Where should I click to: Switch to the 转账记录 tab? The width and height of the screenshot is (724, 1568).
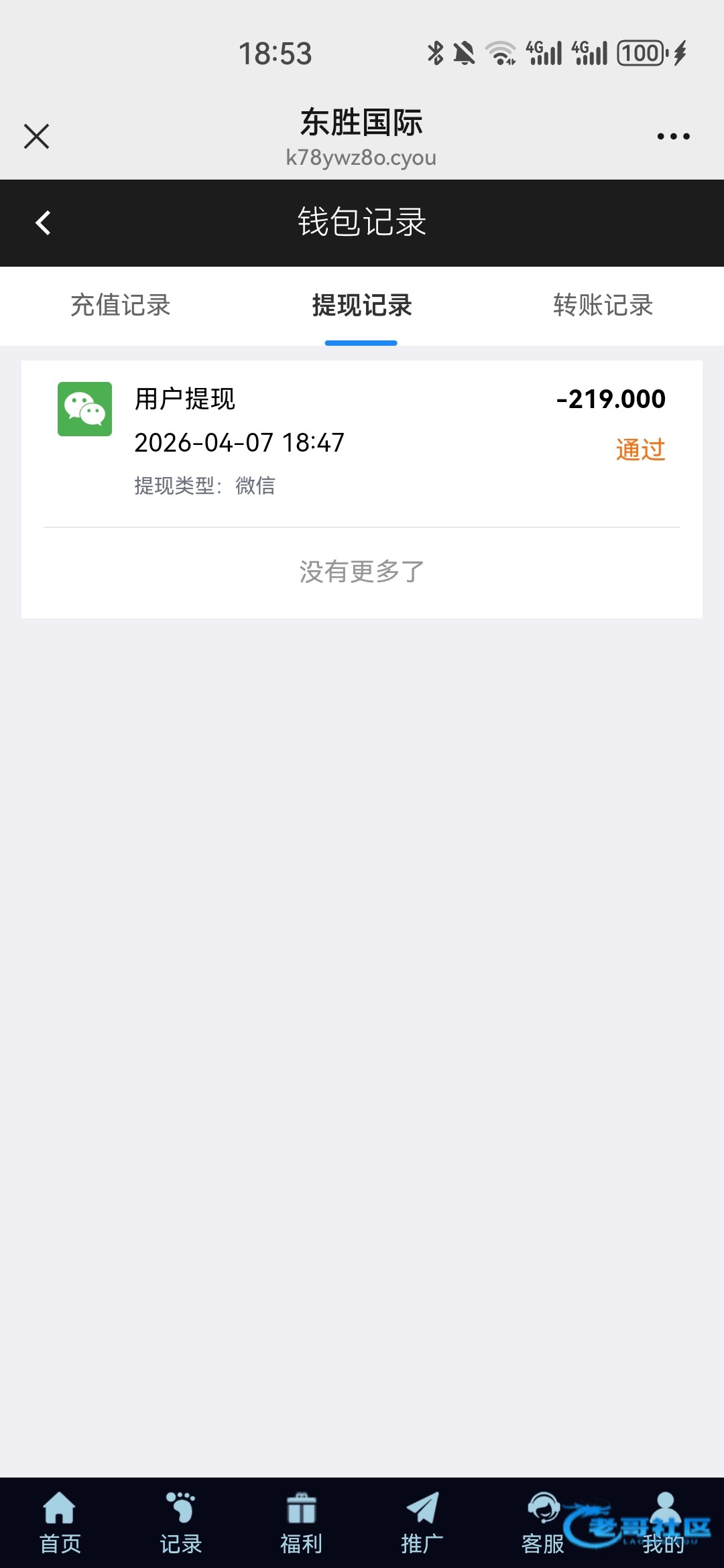603,306
